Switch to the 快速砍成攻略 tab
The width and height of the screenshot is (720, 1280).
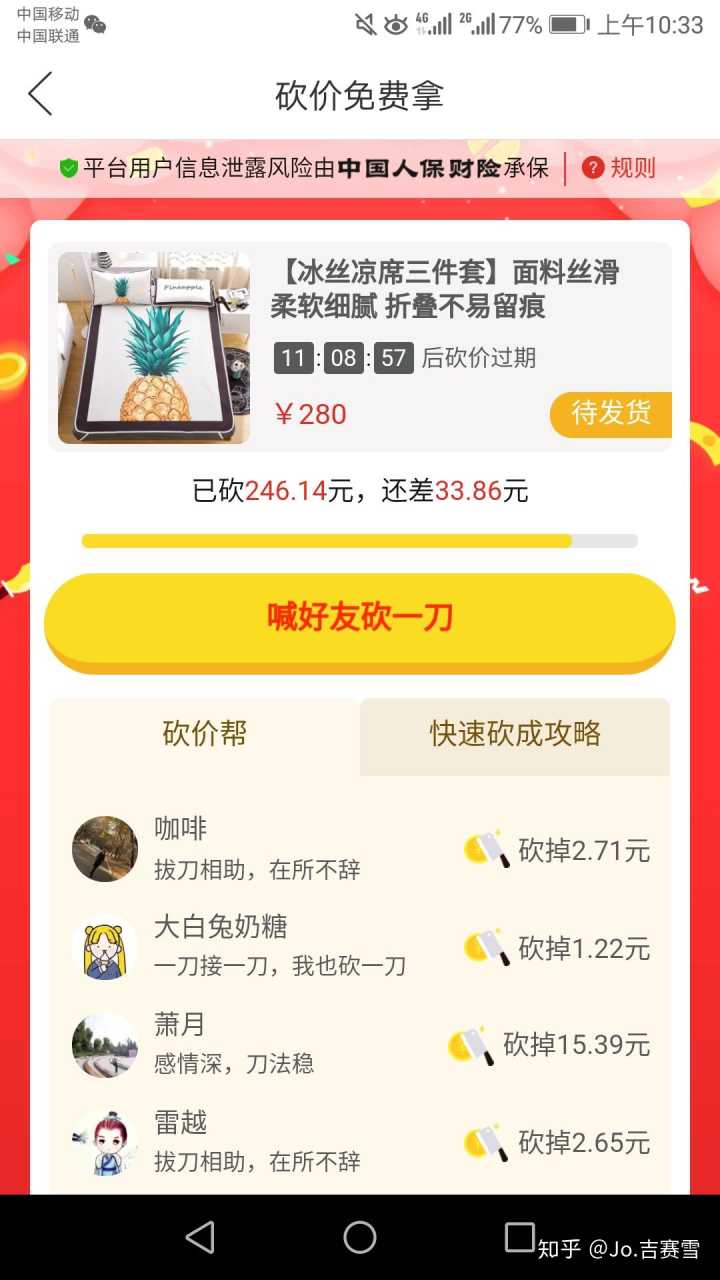pyautogui.click(x=515, y=734)
